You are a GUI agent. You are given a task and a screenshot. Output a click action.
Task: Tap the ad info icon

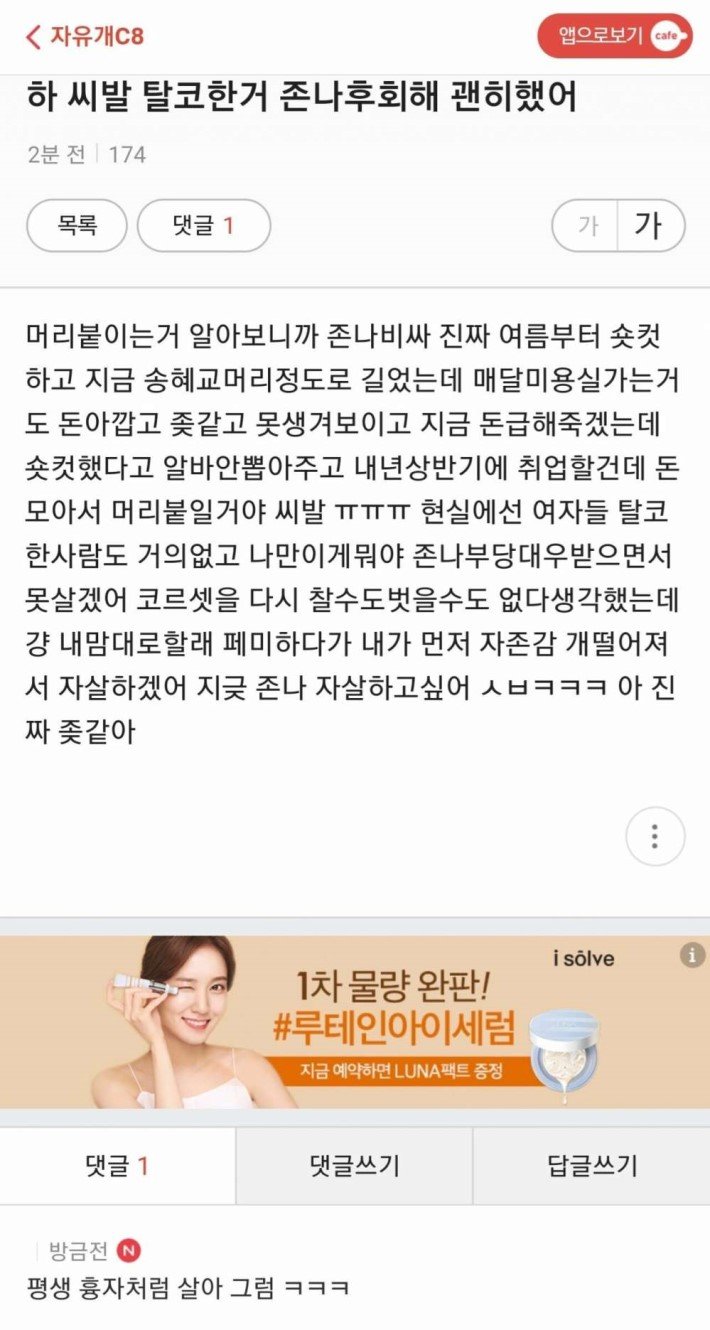pyautogui.click(x=692, y=955)
